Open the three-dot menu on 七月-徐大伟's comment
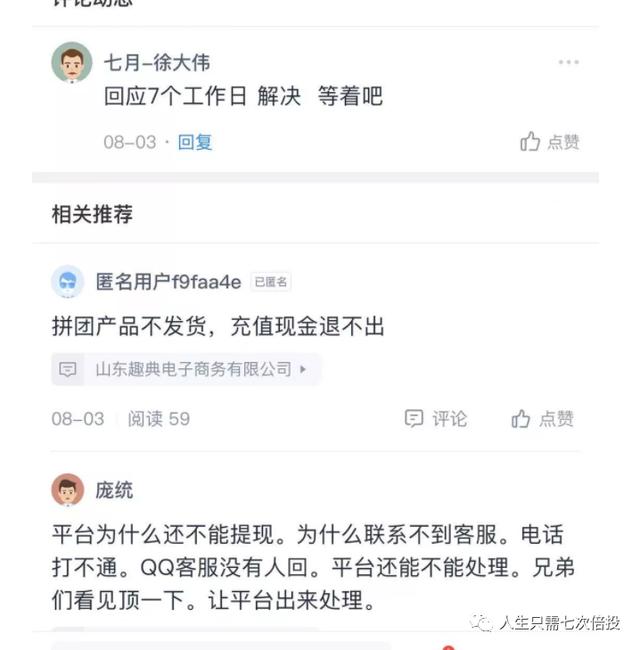Viewport: 640px width, 650px height. click(x=568, y=62)
